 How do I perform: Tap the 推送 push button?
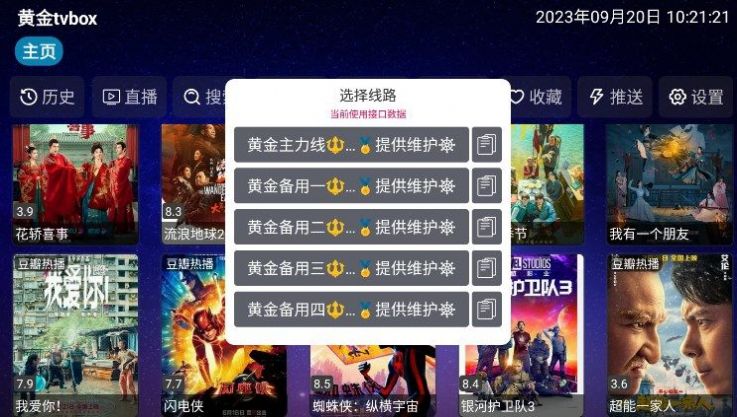click(615, 97)
